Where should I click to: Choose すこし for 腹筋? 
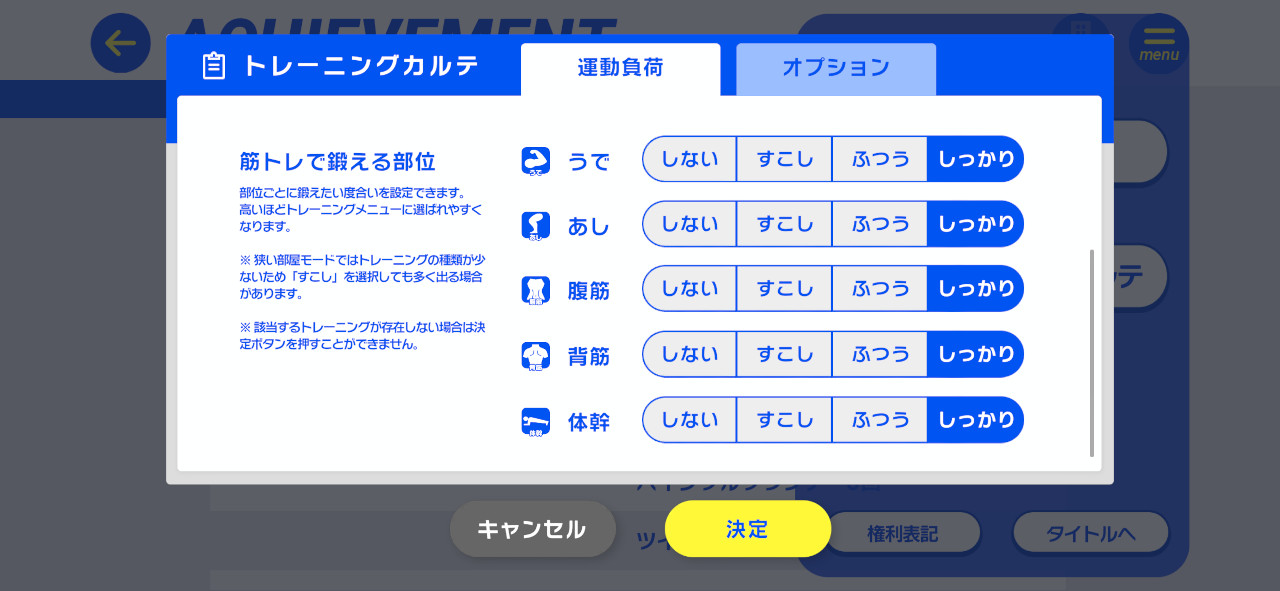pos(784,289)
